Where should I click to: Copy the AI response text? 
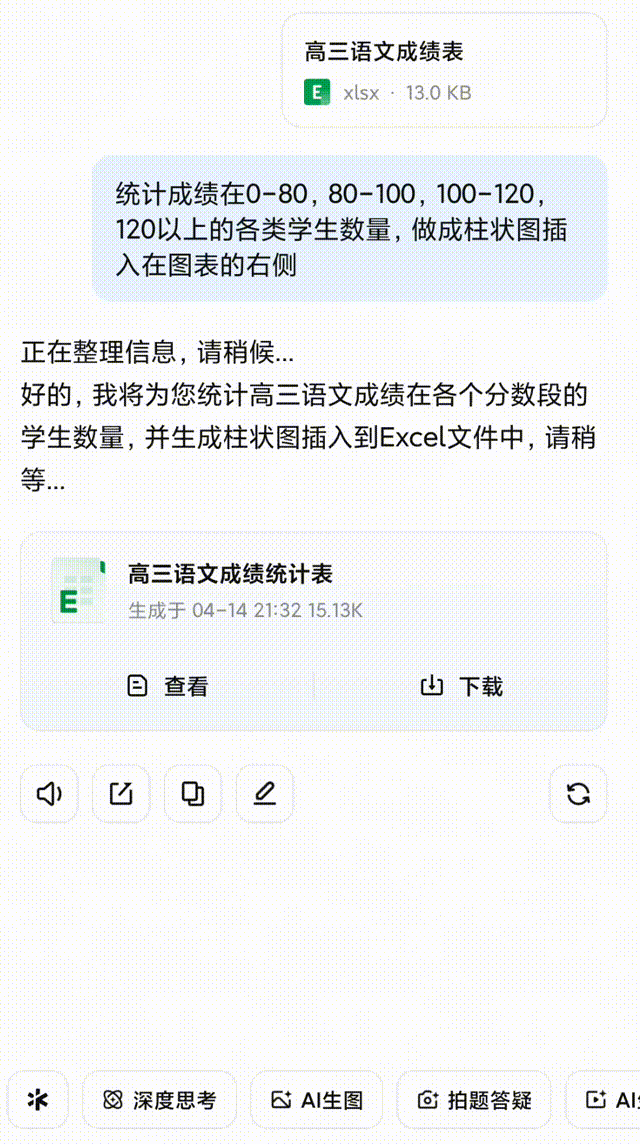pyautogui.click(x=193, y=794)
